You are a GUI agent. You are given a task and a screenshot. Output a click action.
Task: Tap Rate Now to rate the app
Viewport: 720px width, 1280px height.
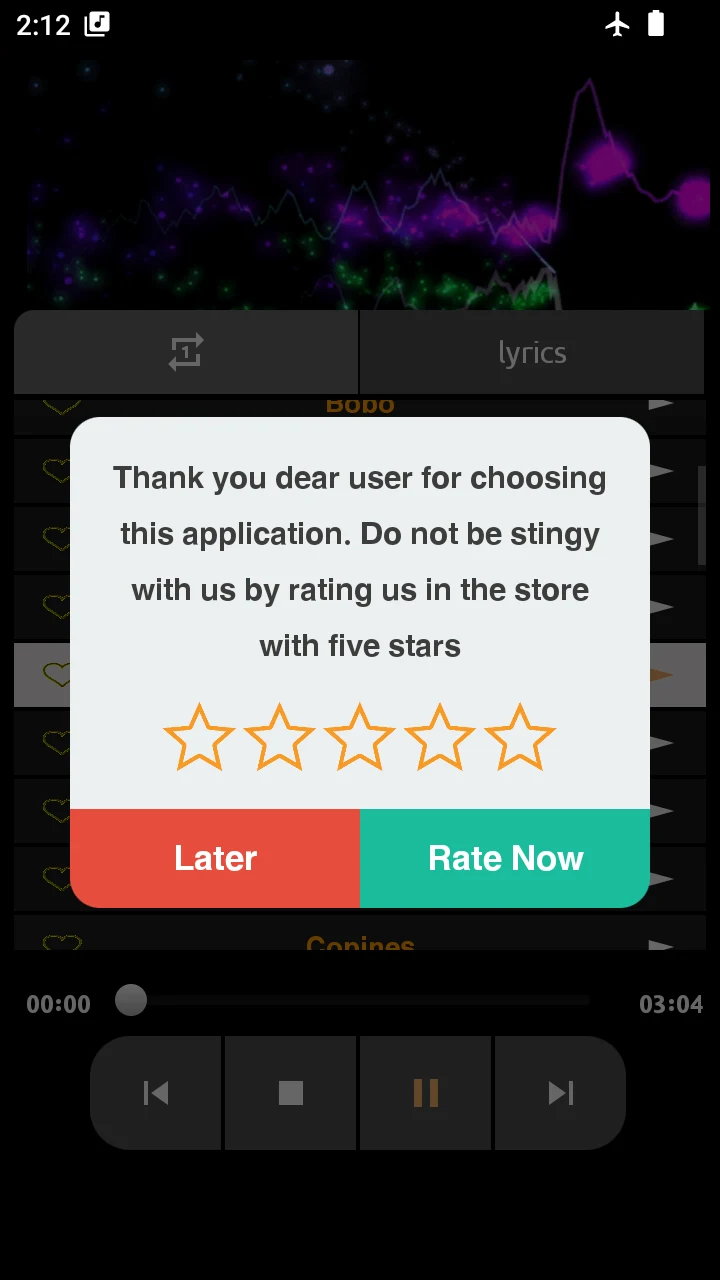pos(505,858)
